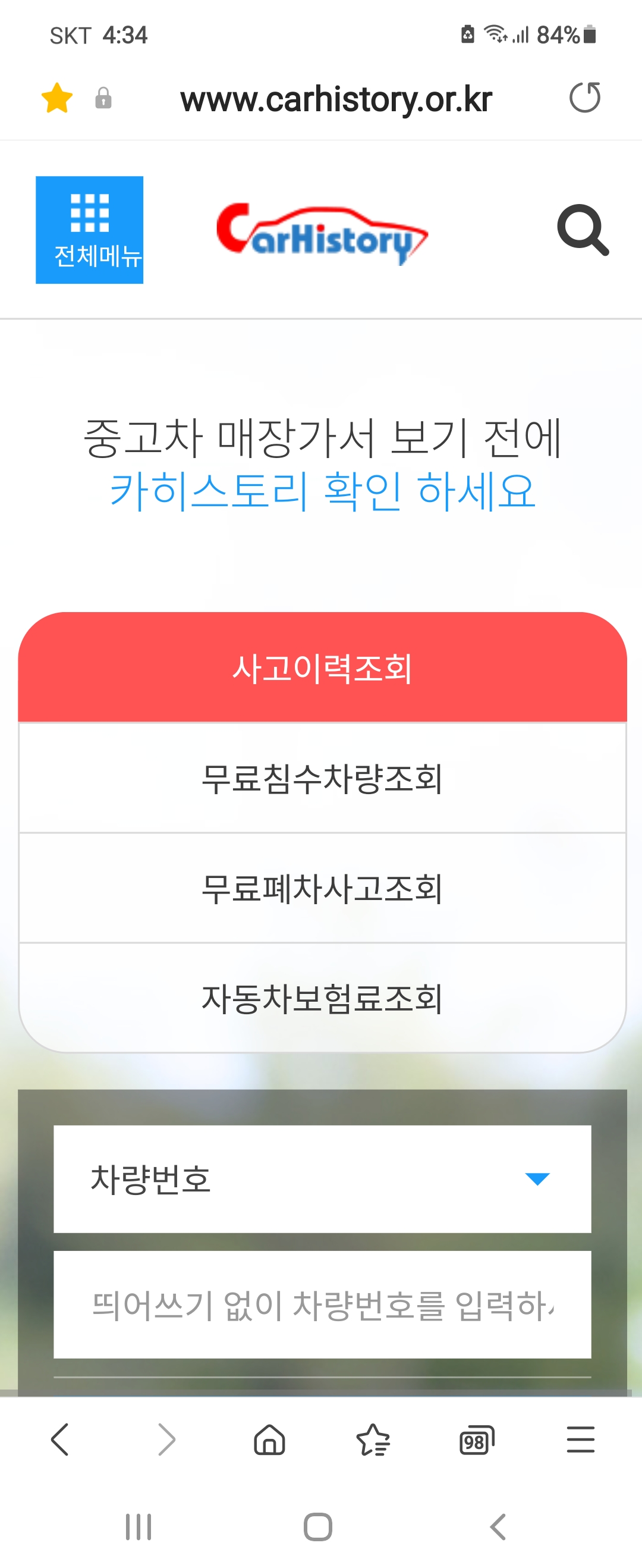The width and height of the screenshot is (642, 1568).
Task: Switch to 자동차보험료조회
Action: coord(322,998)
